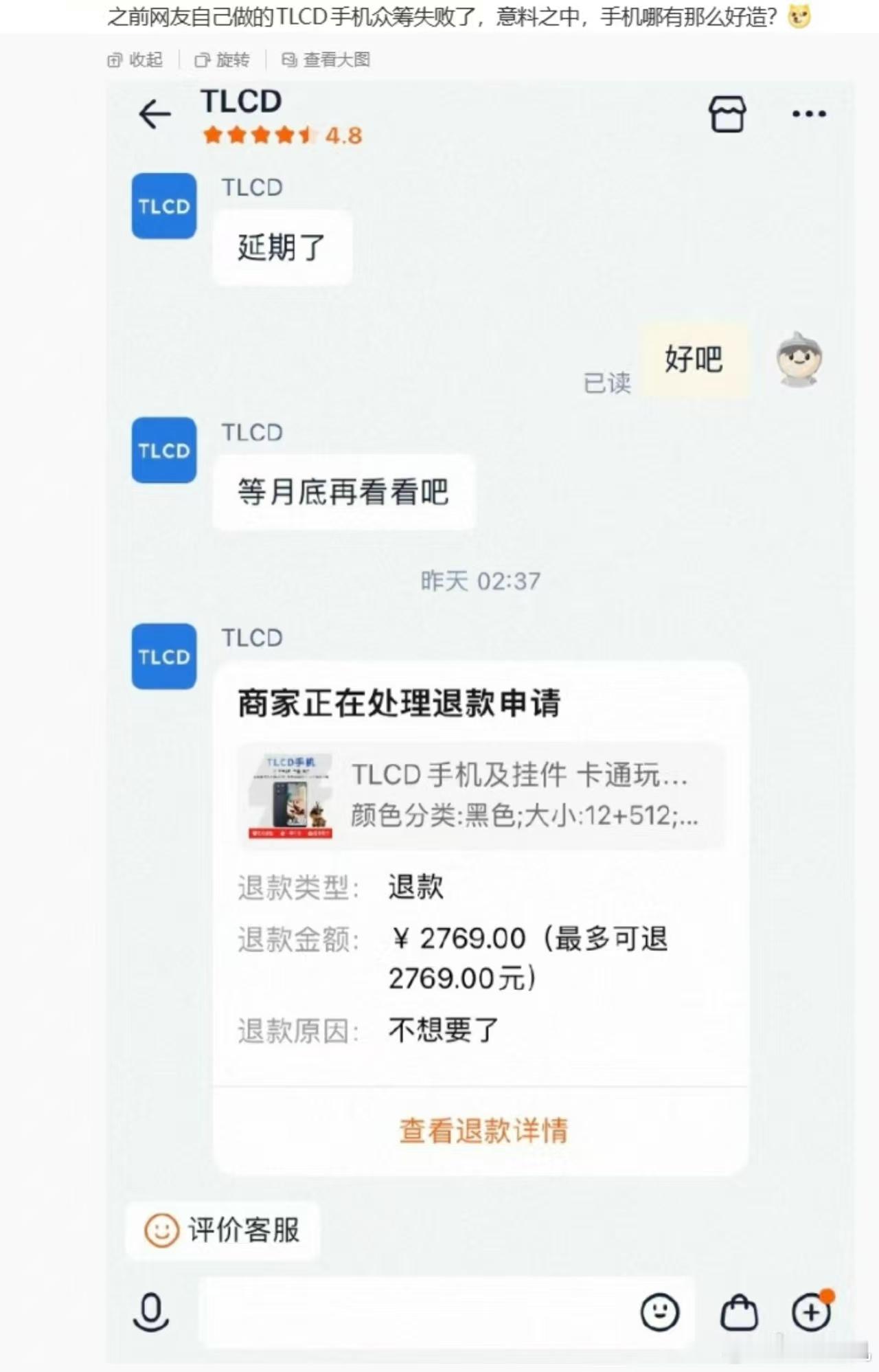Image resolution: width=879 pixels, height=1372 pixels.
Task: Click 查看退款详情 to view refund details
Action: point(483,1127)
